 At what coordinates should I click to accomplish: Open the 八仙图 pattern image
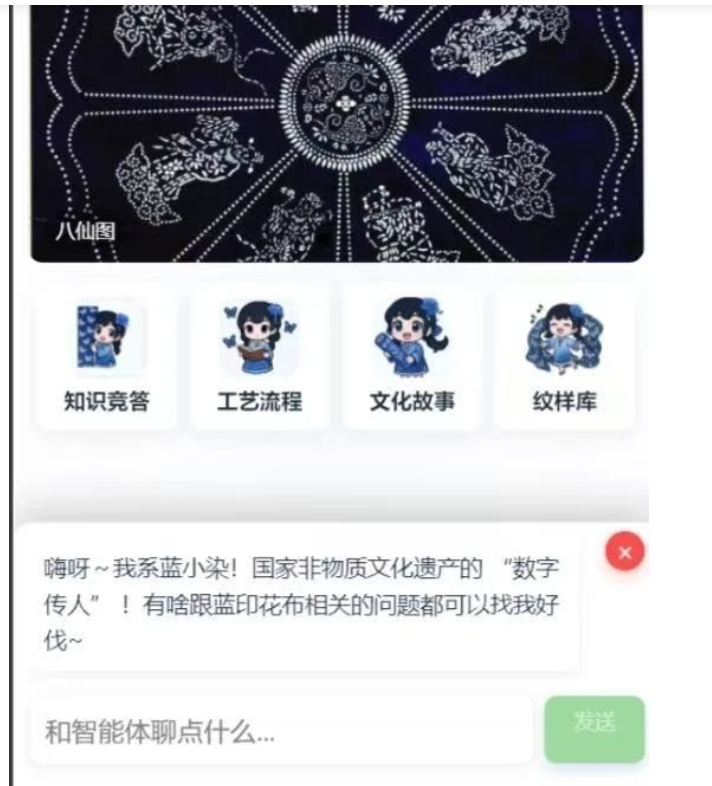pyautogui.click(x=337, y=130)
